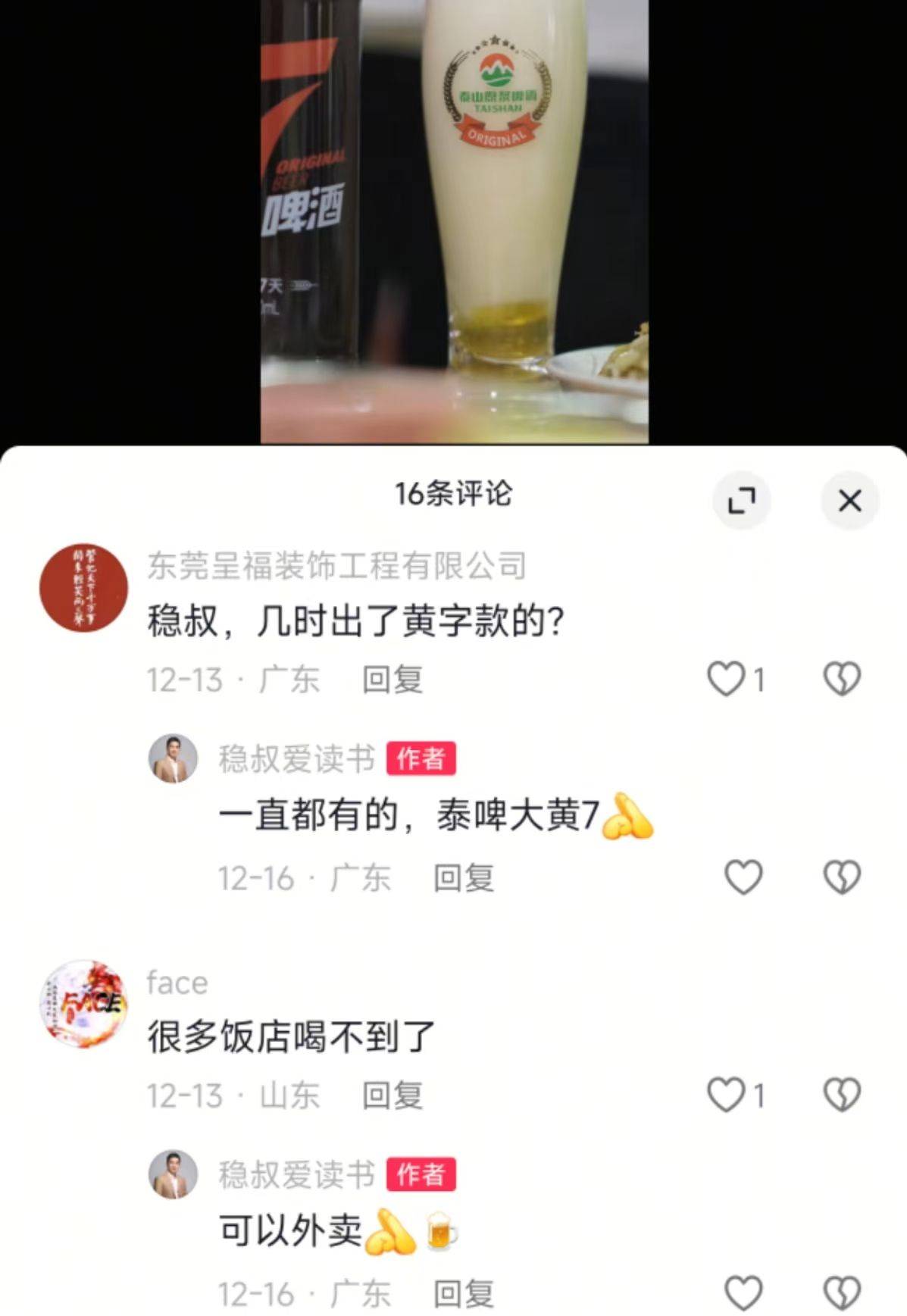This screenshot has height=1316, width=907.
Task: Like author's 可以外卖 reply
Action: 743,1293
